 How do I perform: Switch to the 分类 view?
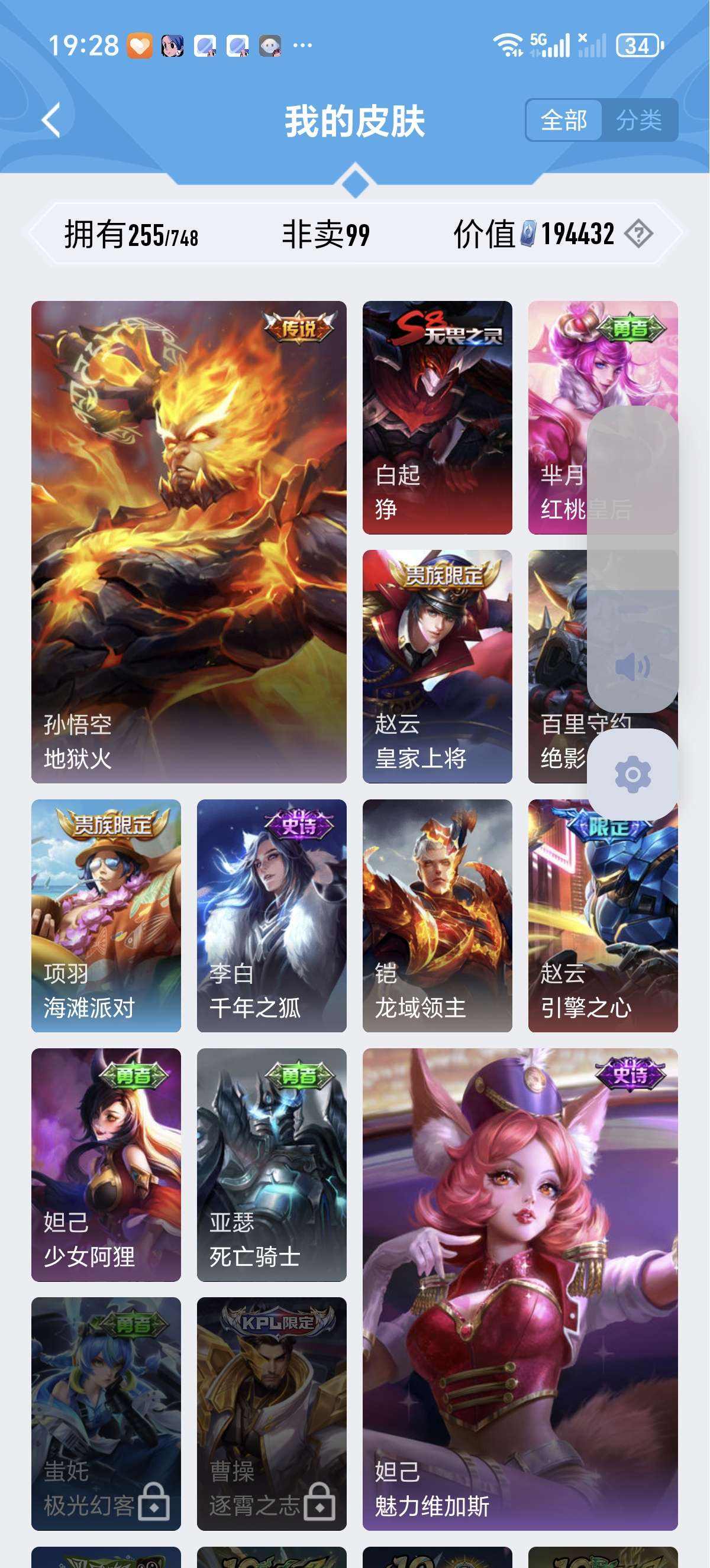point(639,120)
